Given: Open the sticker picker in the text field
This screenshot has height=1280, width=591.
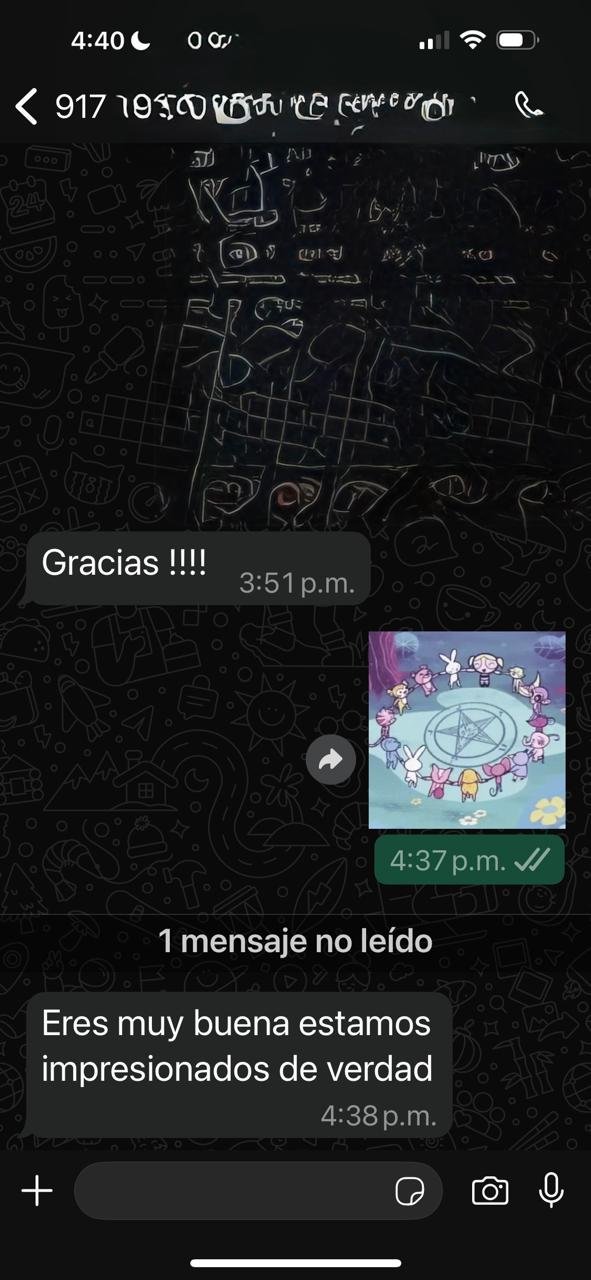Looking at the screenshot, I should 410,1191.
